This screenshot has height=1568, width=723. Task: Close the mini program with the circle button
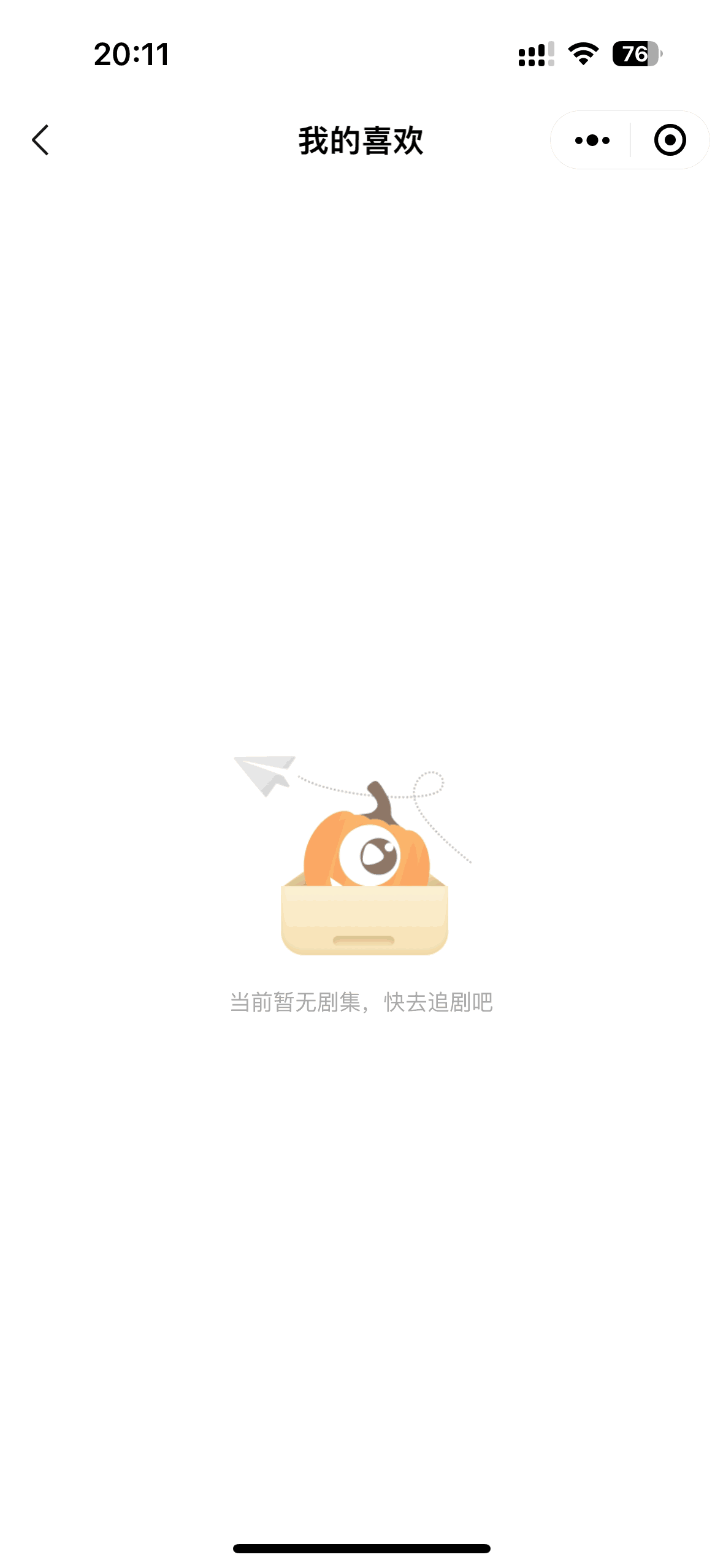pos(670,140)
